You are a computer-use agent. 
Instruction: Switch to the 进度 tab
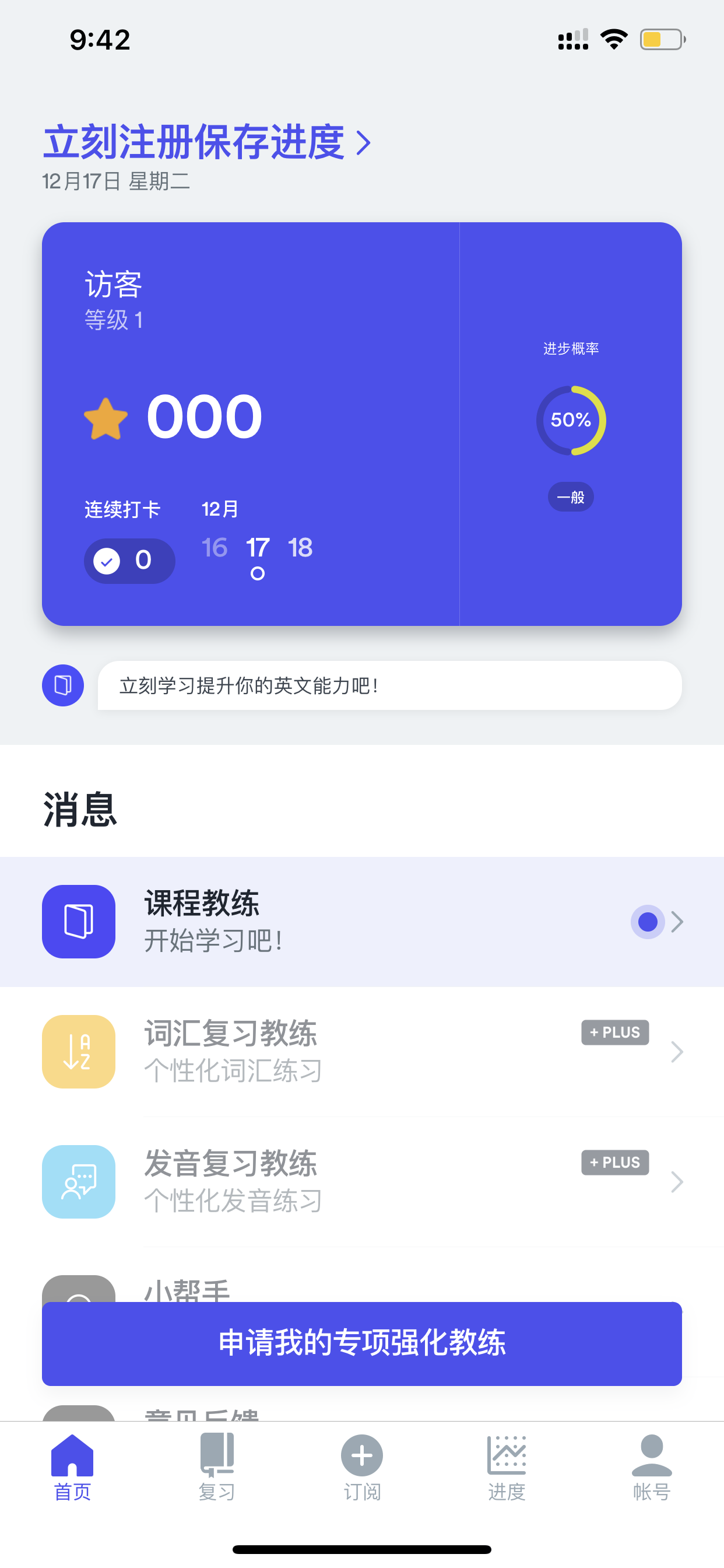point(507,1467)
